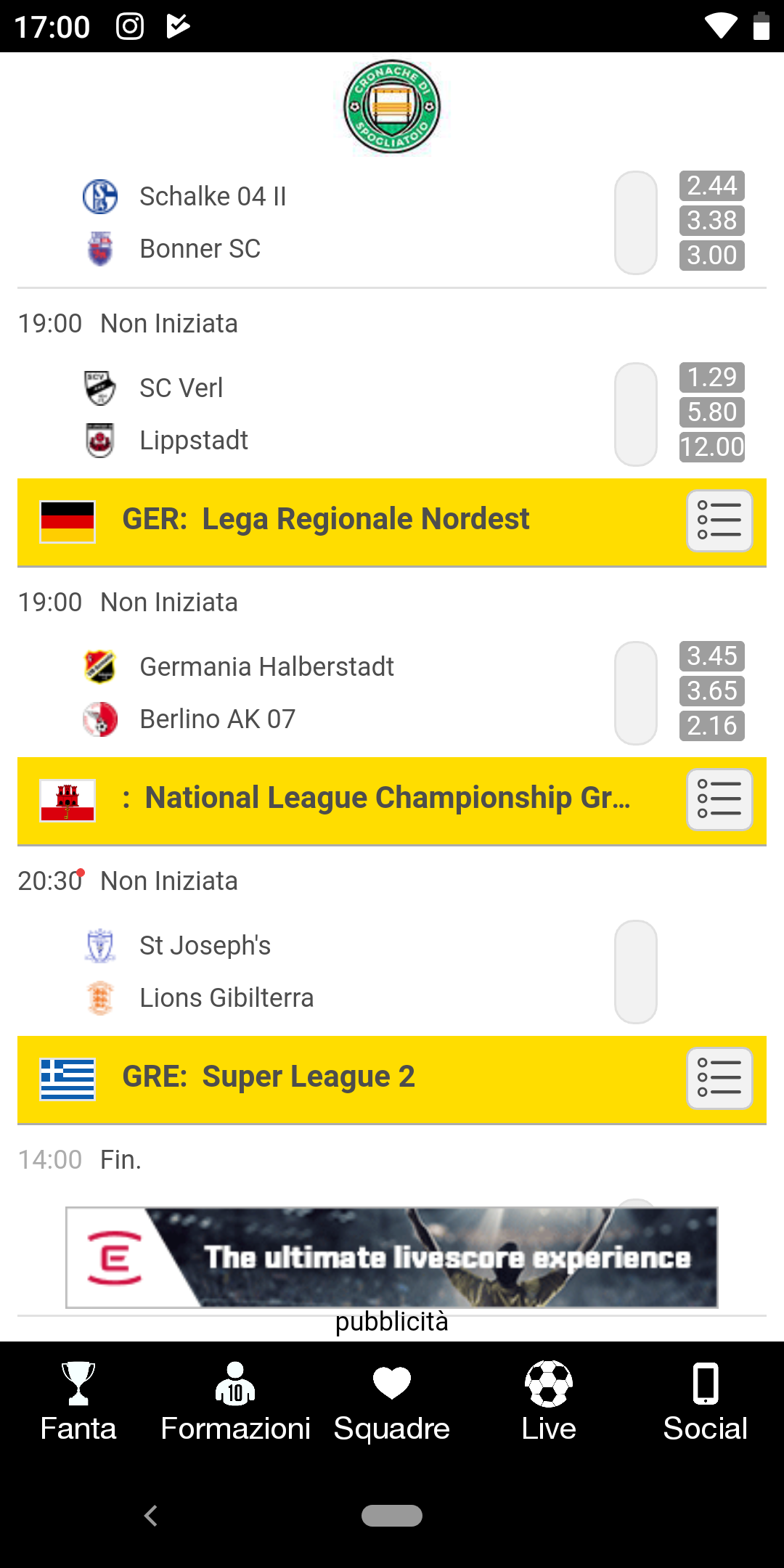Go to the Squadre tab

392,1401
